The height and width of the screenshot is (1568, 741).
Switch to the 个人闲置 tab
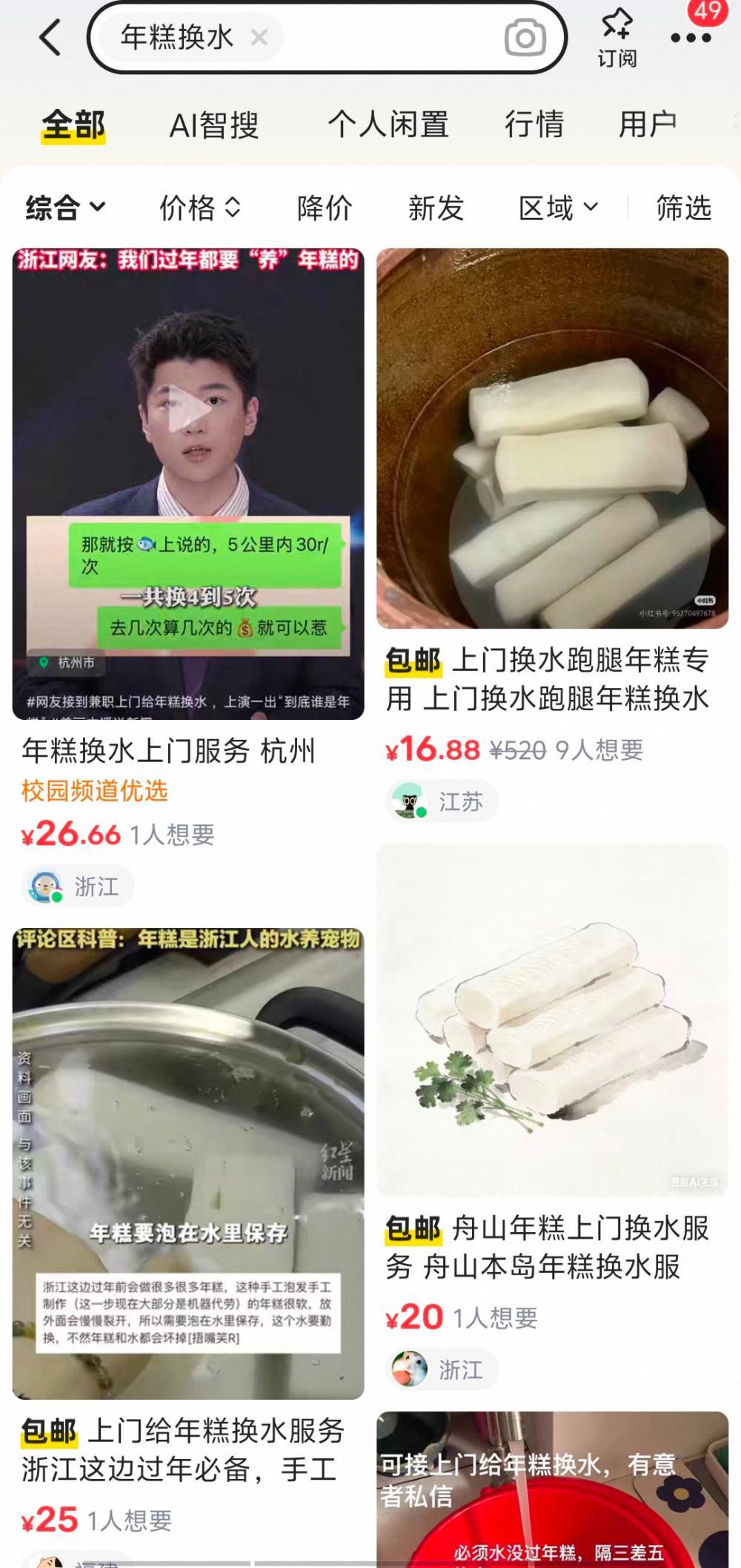(x=388, y=125)
